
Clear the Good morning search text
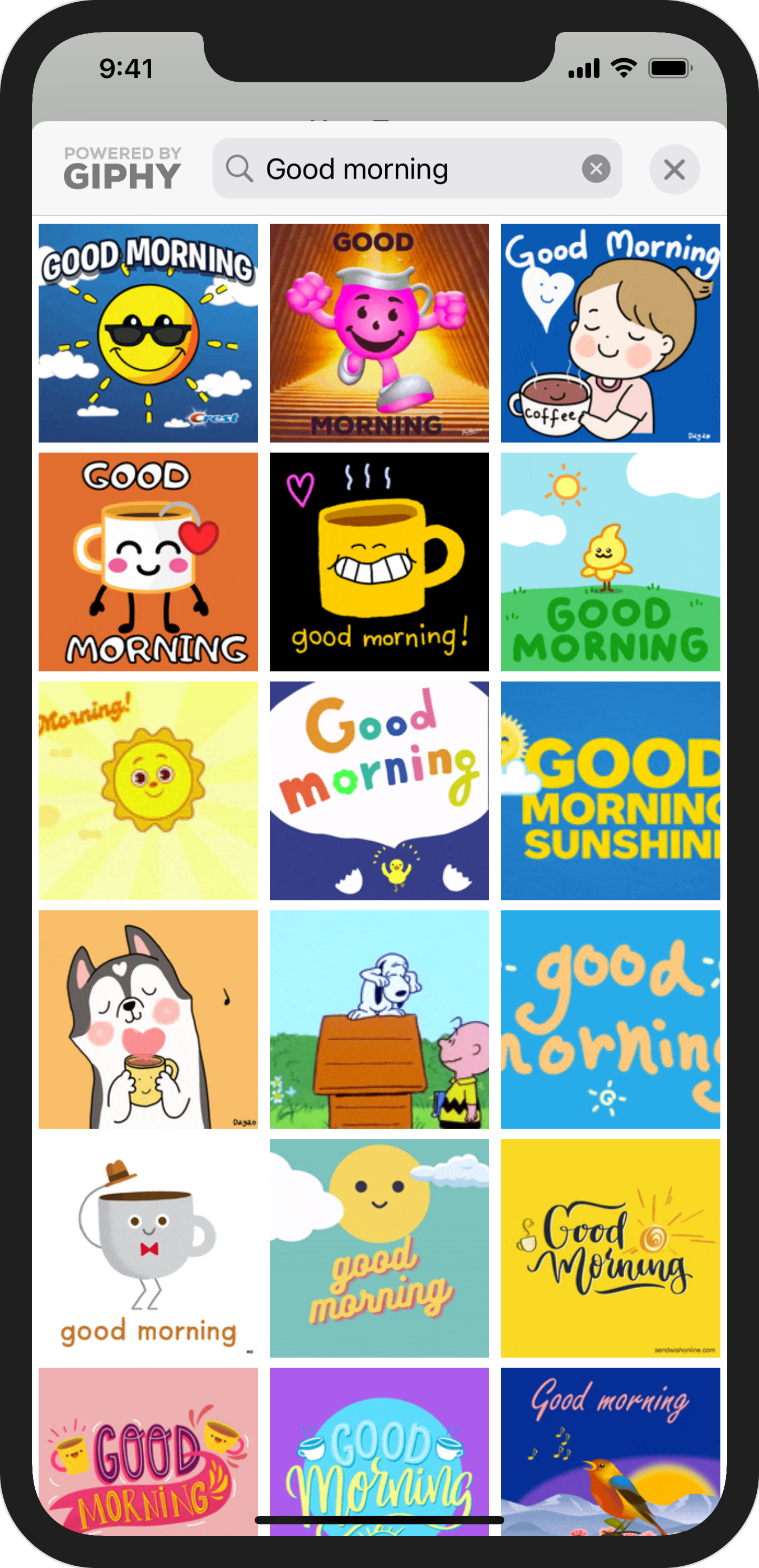click(x=596, y=168)
